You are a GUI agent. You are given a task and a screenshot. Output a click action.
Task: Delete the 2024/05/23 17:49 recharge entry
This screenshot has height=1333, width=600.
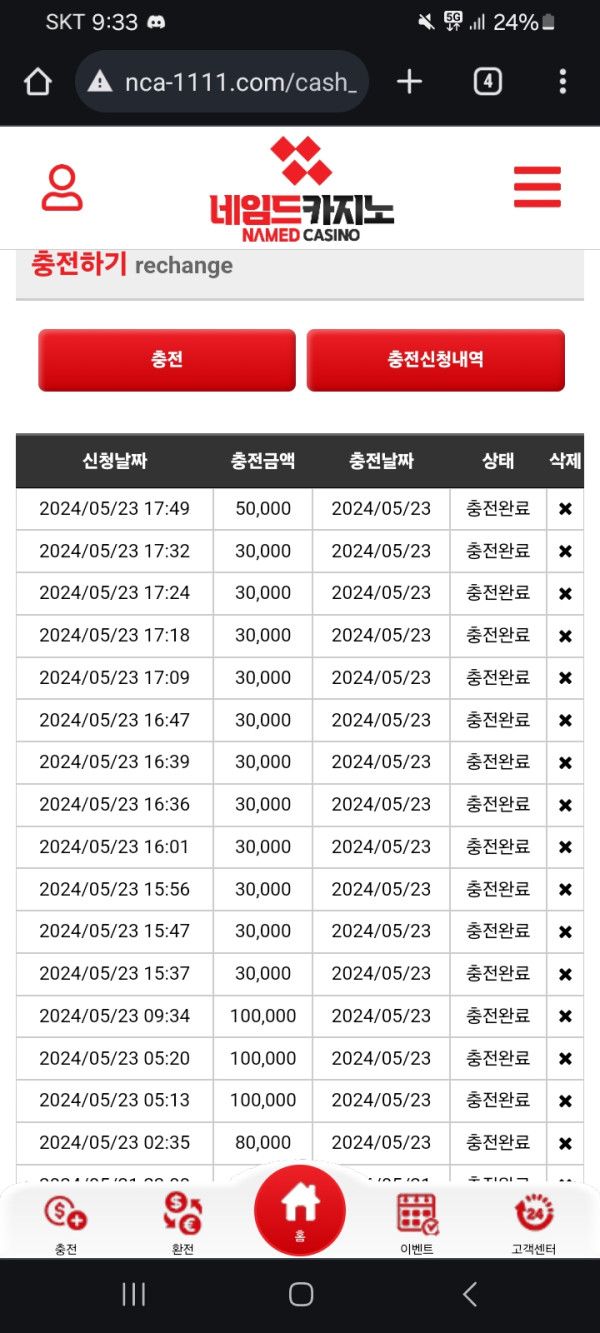(x=565, y=509)
